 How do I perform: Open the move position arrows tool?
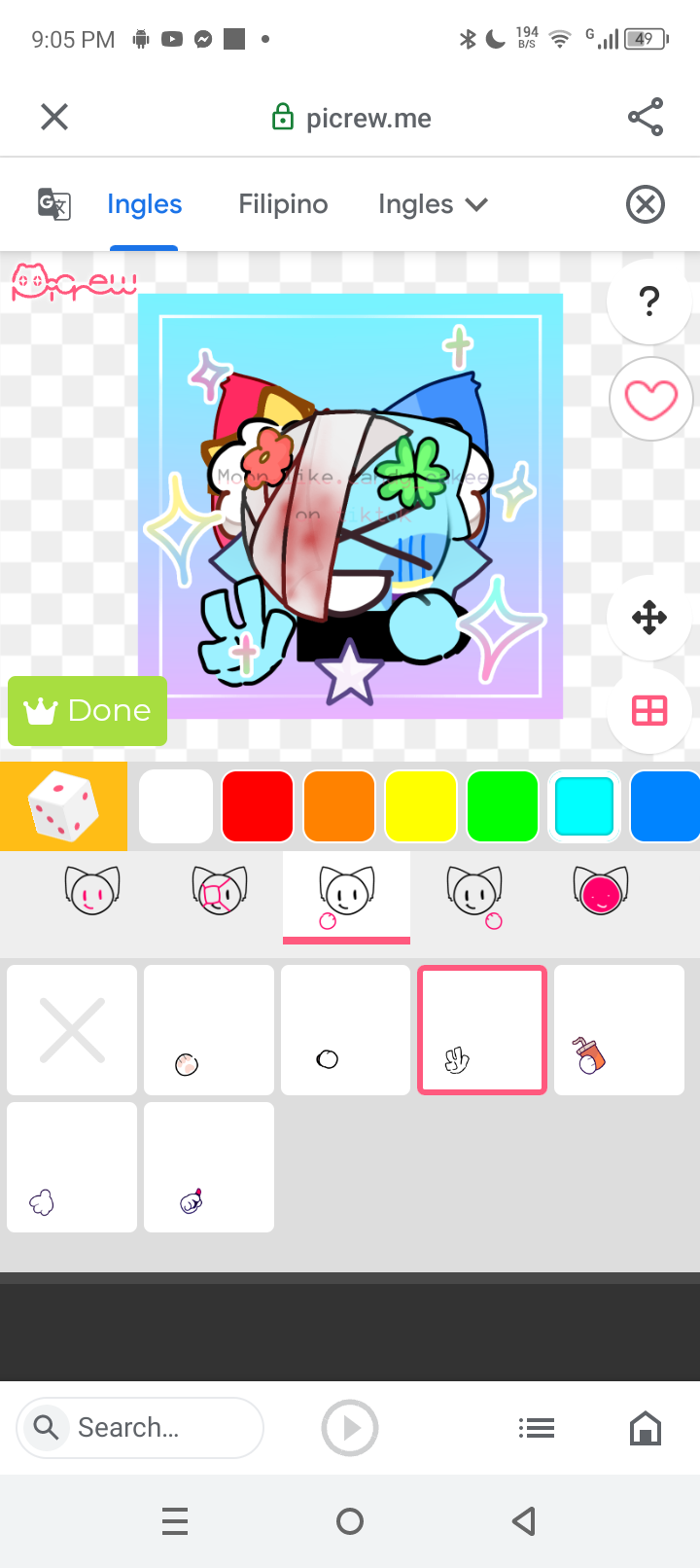pos(649,618)
